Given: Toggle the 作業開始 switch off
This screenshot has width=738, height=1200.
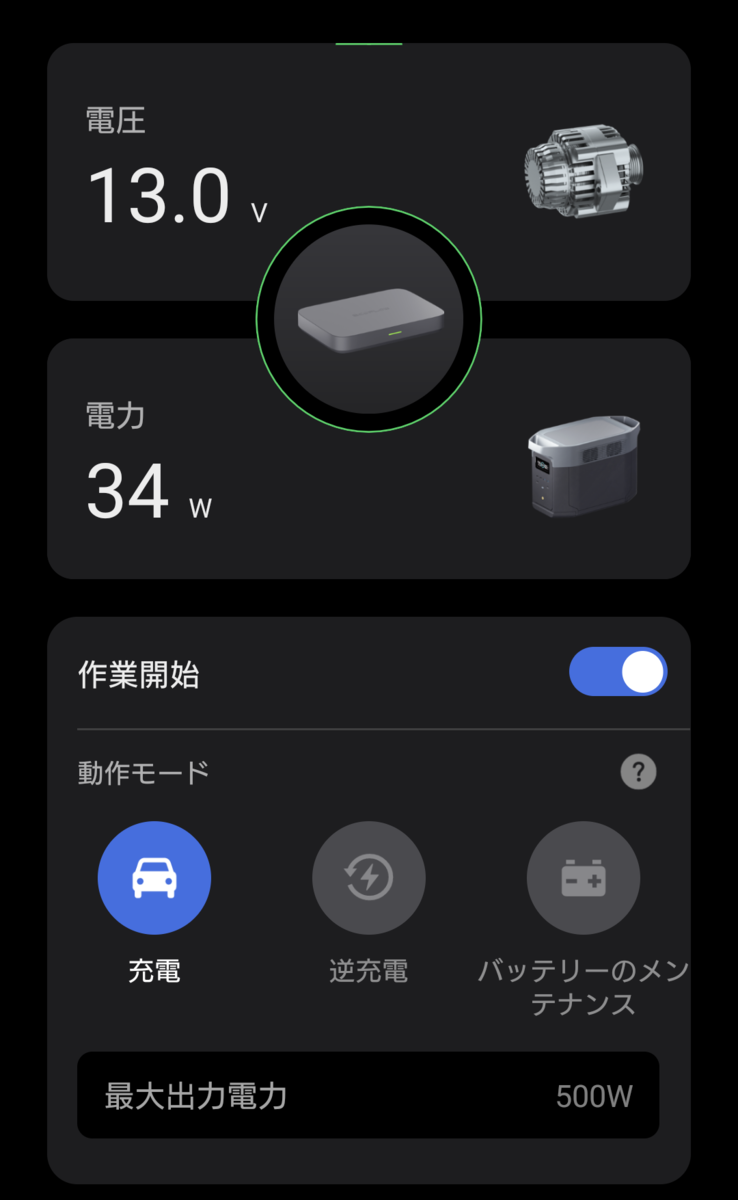Looking at the screenshot, I should pyautogui.click(x=618, y=672).
